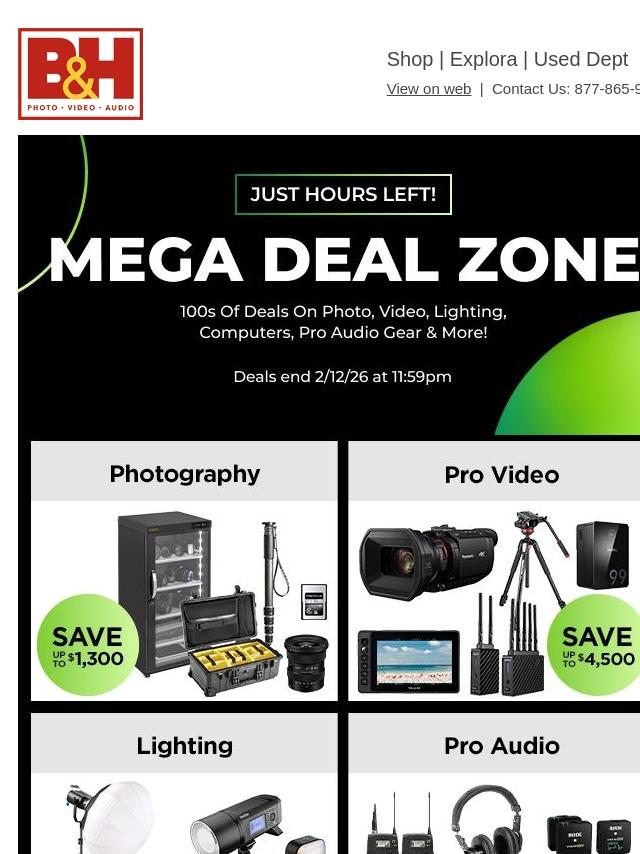Open the Shop link
Image resolution: width=640 pixels, height=854 pixels.
[409, 60]
